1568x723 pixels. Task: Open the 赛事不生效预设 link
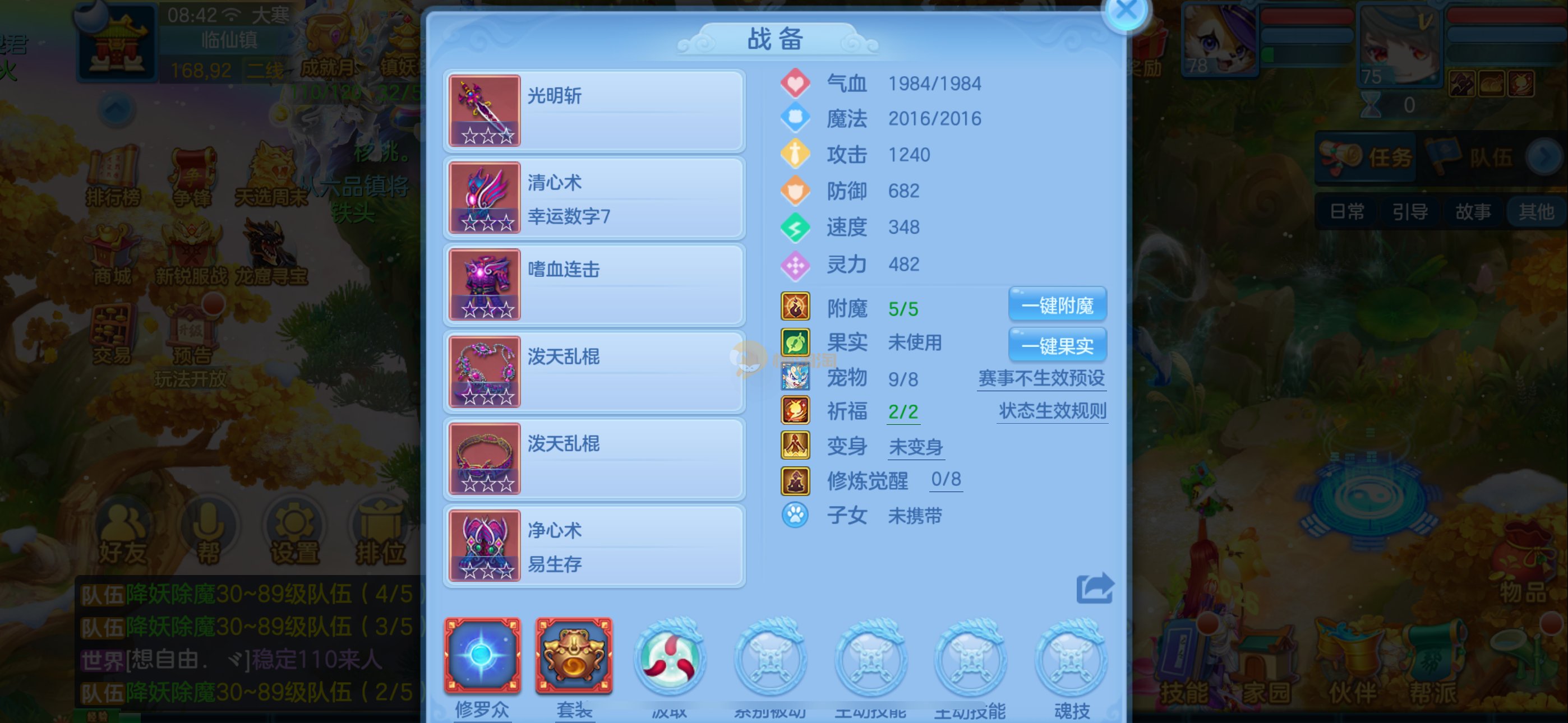pos(1041,378)
